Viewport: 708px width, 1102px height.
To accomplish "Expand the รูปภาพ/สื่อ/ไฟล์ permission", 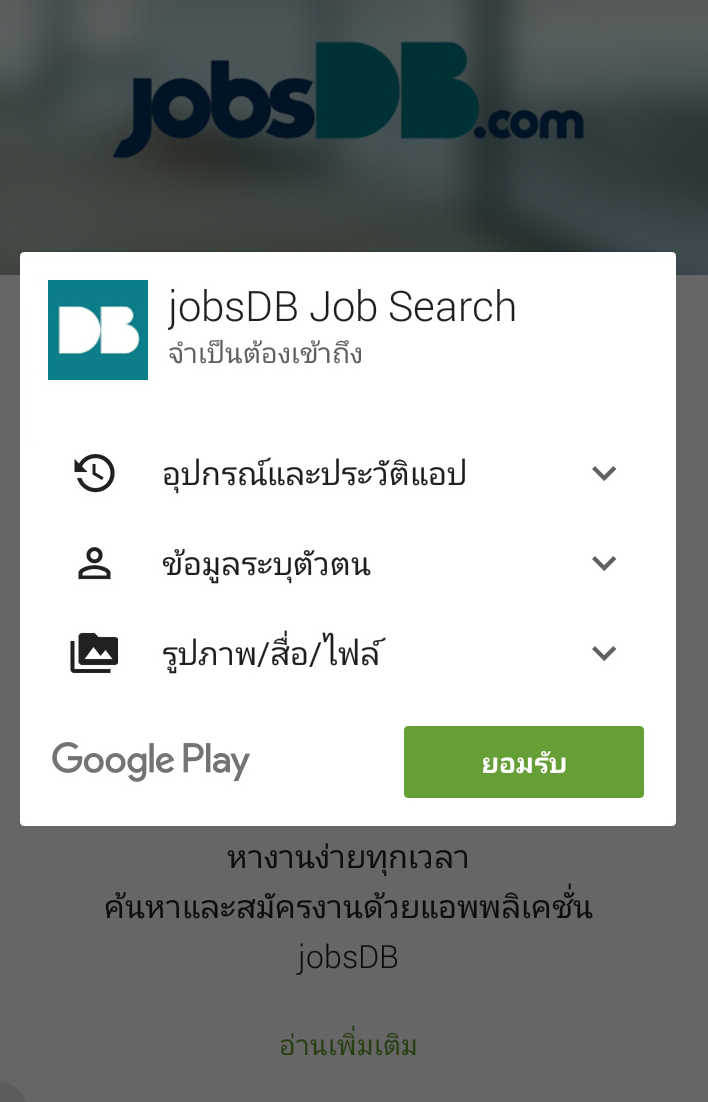I will 603,654.
